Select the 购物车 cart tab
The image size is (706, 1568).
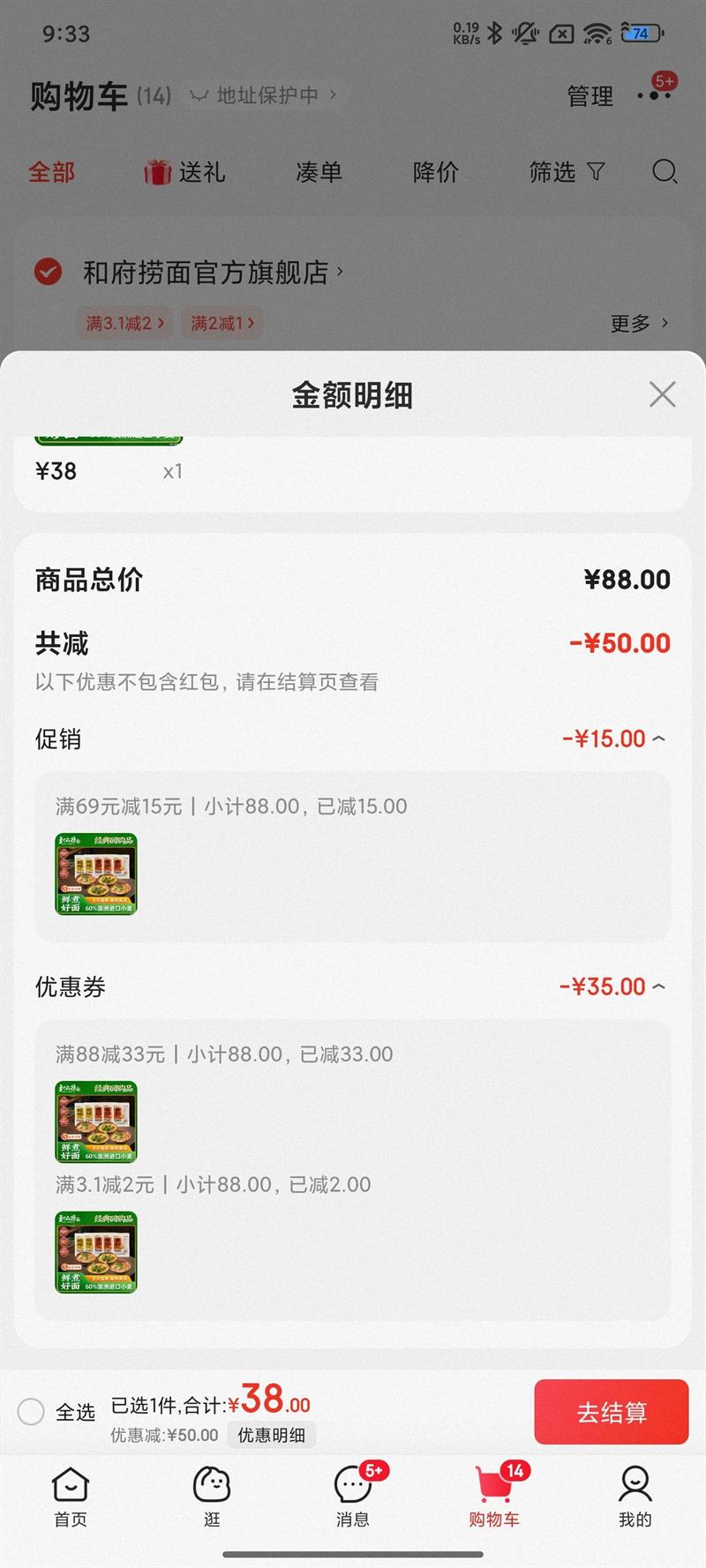(494, 1496)
